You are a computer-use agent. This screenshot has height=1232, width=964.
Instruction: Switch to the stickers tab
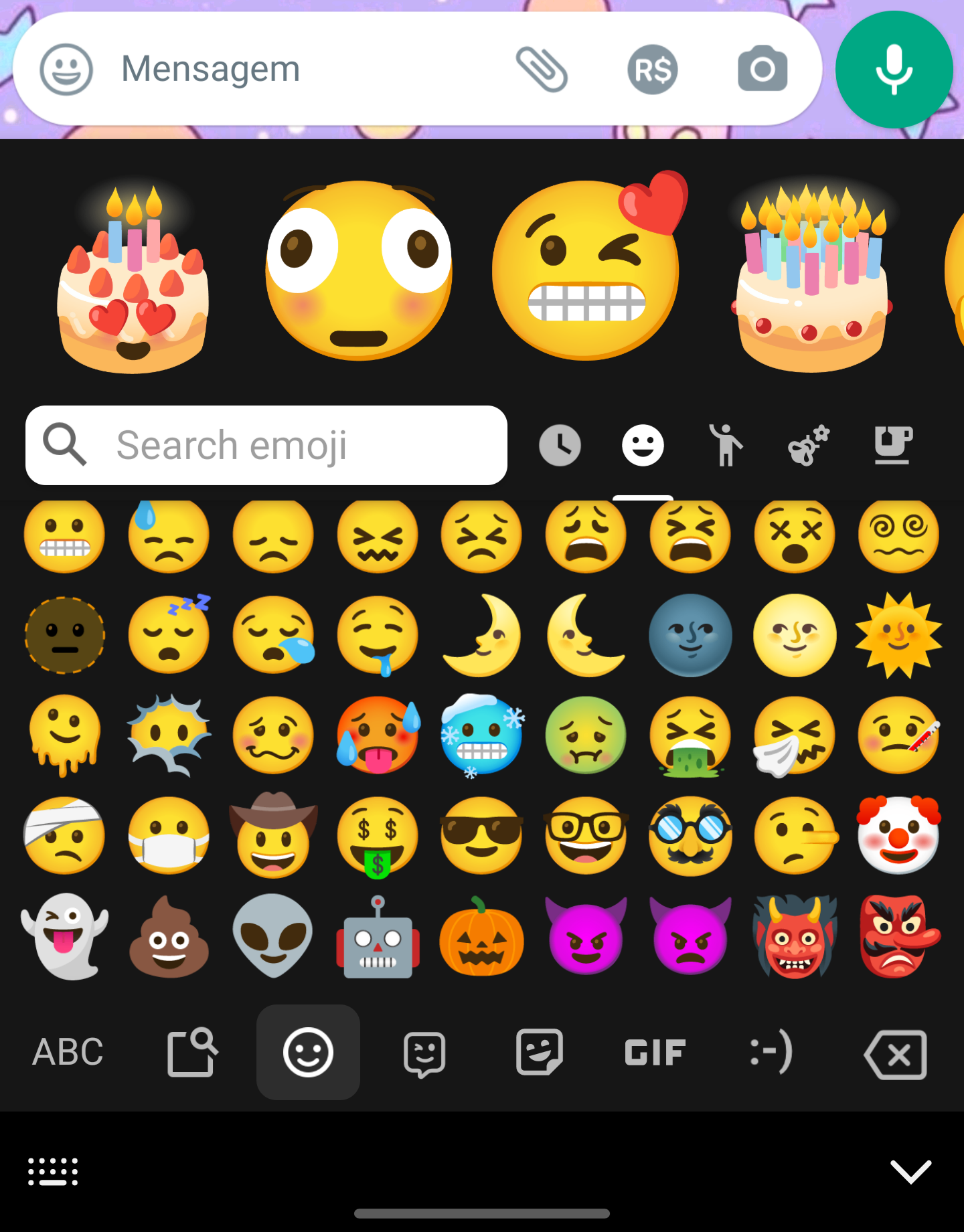[539, 1051]
